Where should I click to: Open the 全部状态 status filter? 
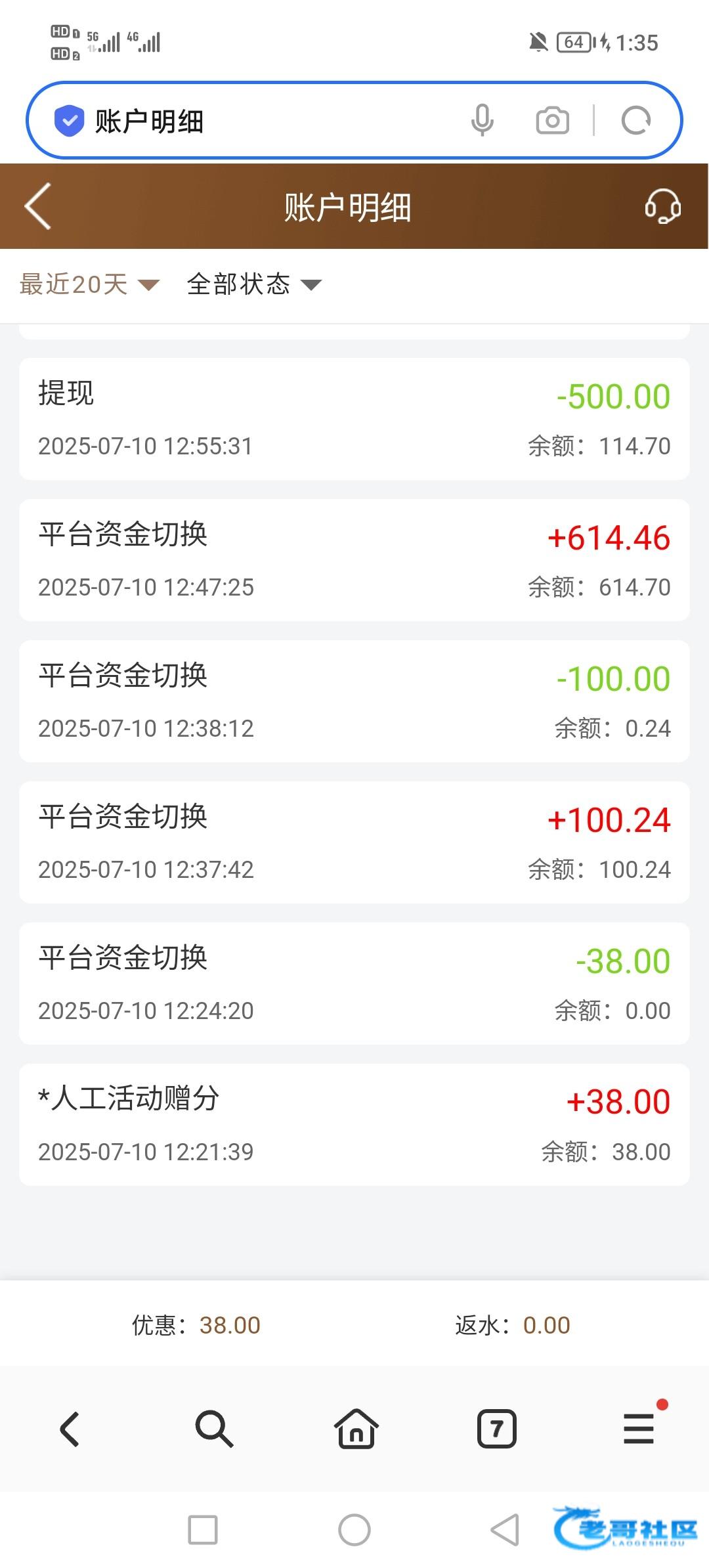pos(254,284)
